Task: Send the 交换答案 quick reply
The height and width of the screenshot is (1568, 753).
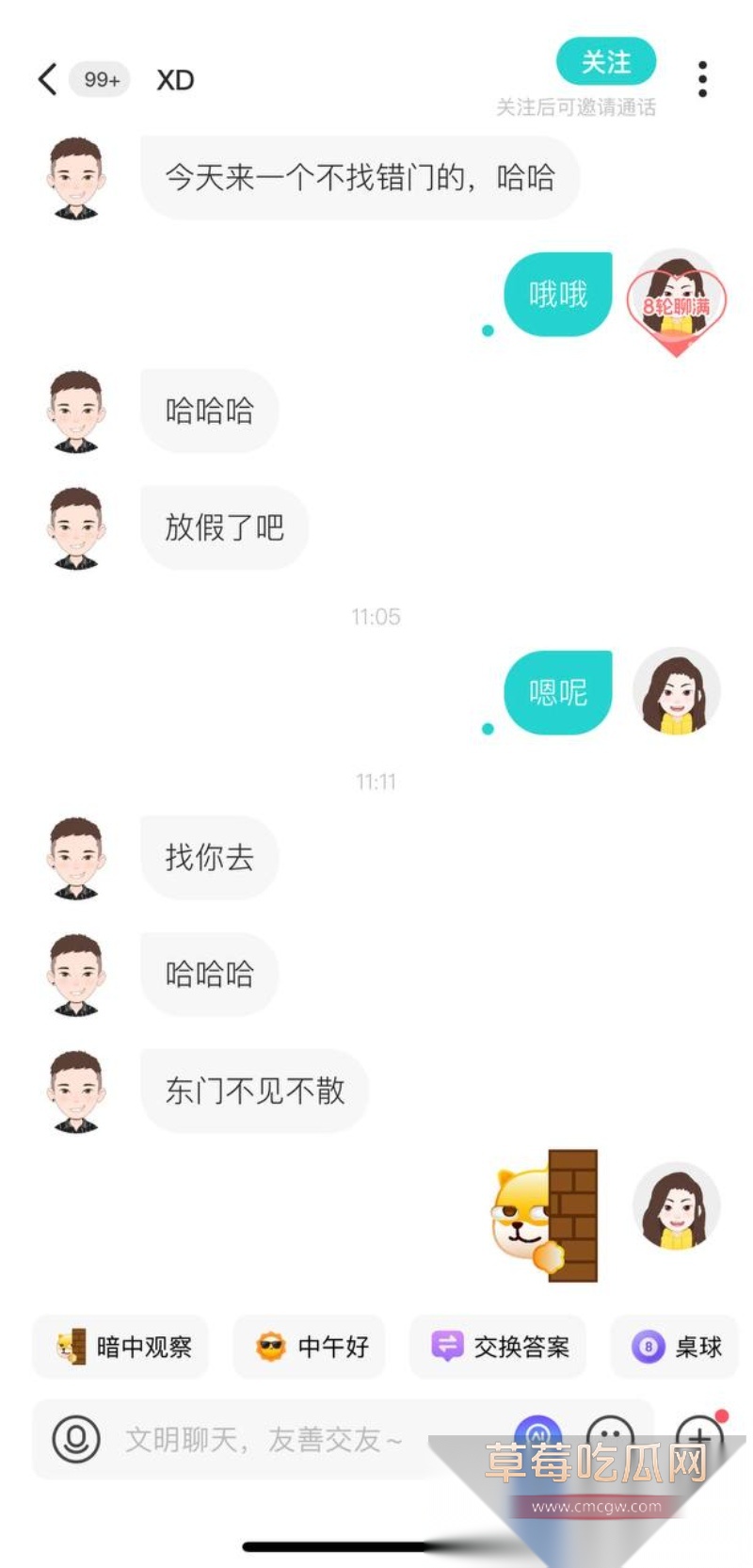Action: click(x=498, y=1347)
